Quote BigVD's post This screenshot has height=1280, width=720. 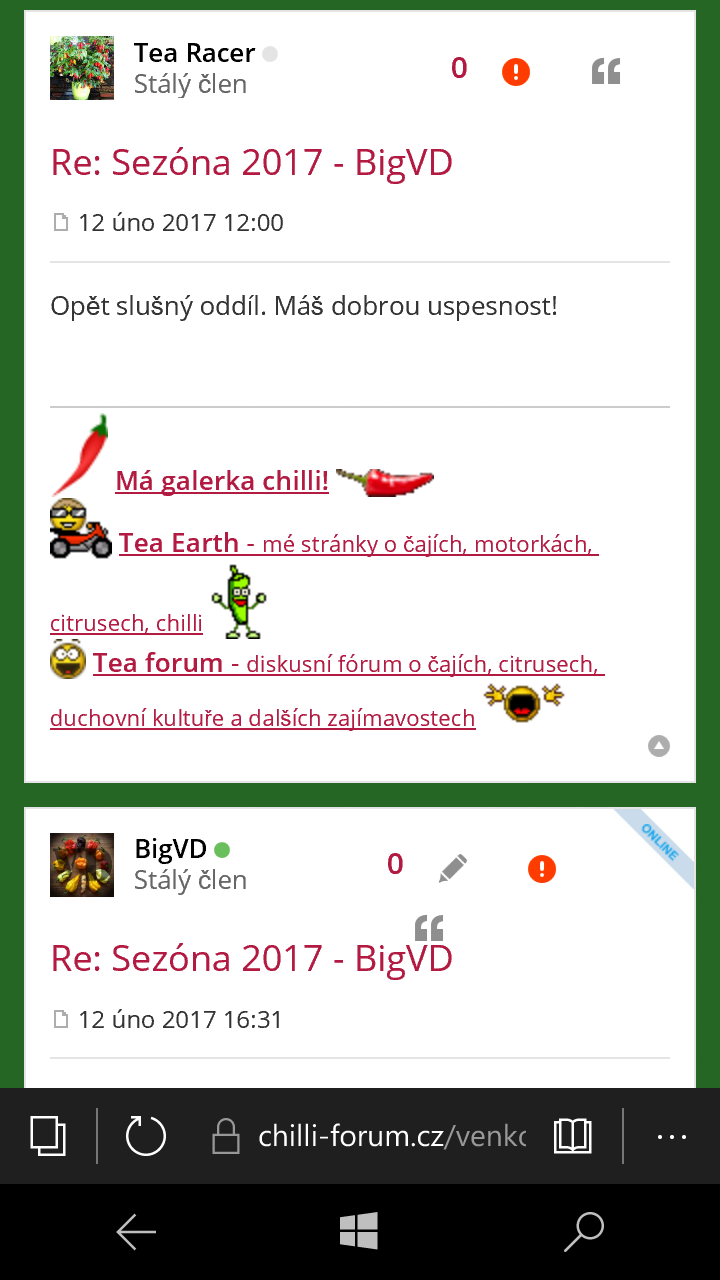428,928
